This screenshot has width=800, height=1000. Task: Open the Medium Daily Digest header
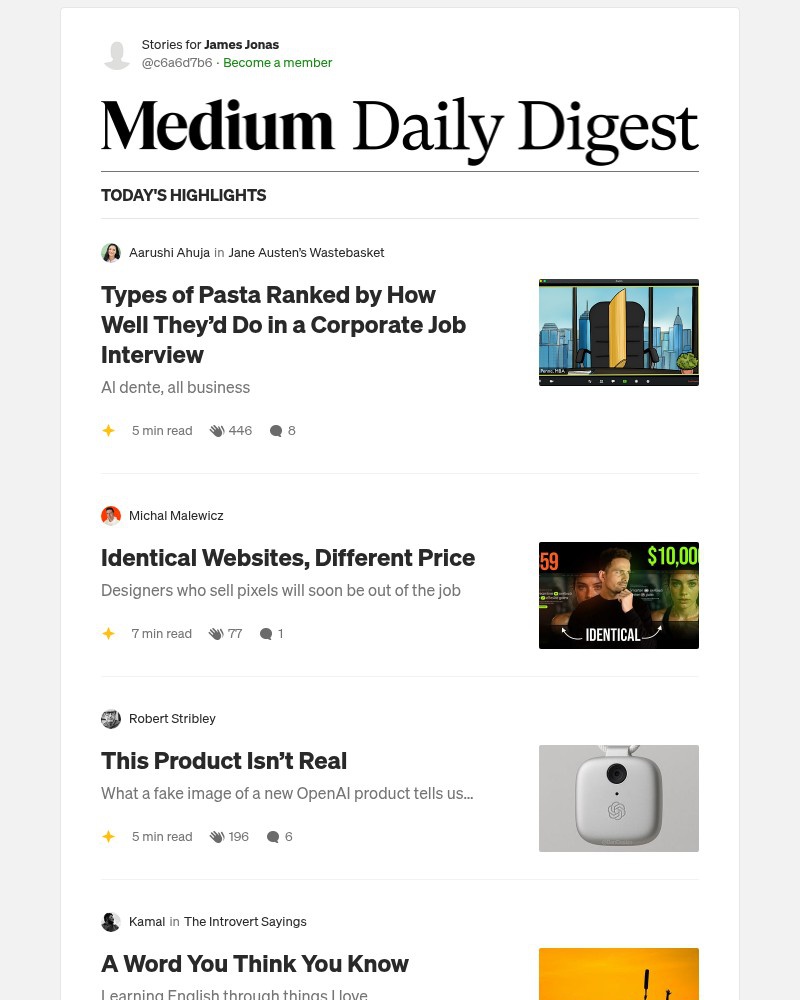pyautogui.click(x=399, y=129)
